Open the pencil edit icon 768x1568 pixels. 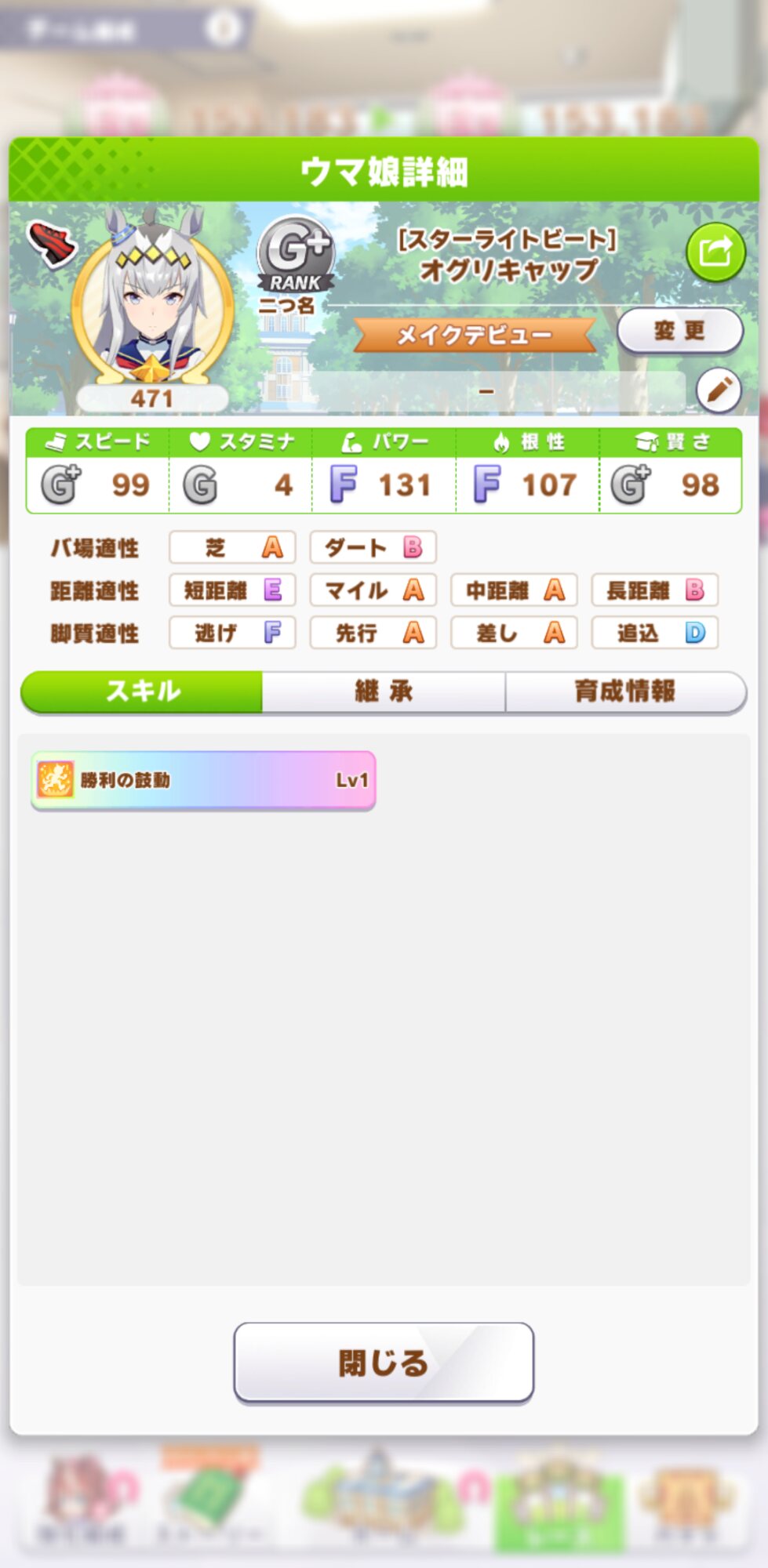coord(719,390)
